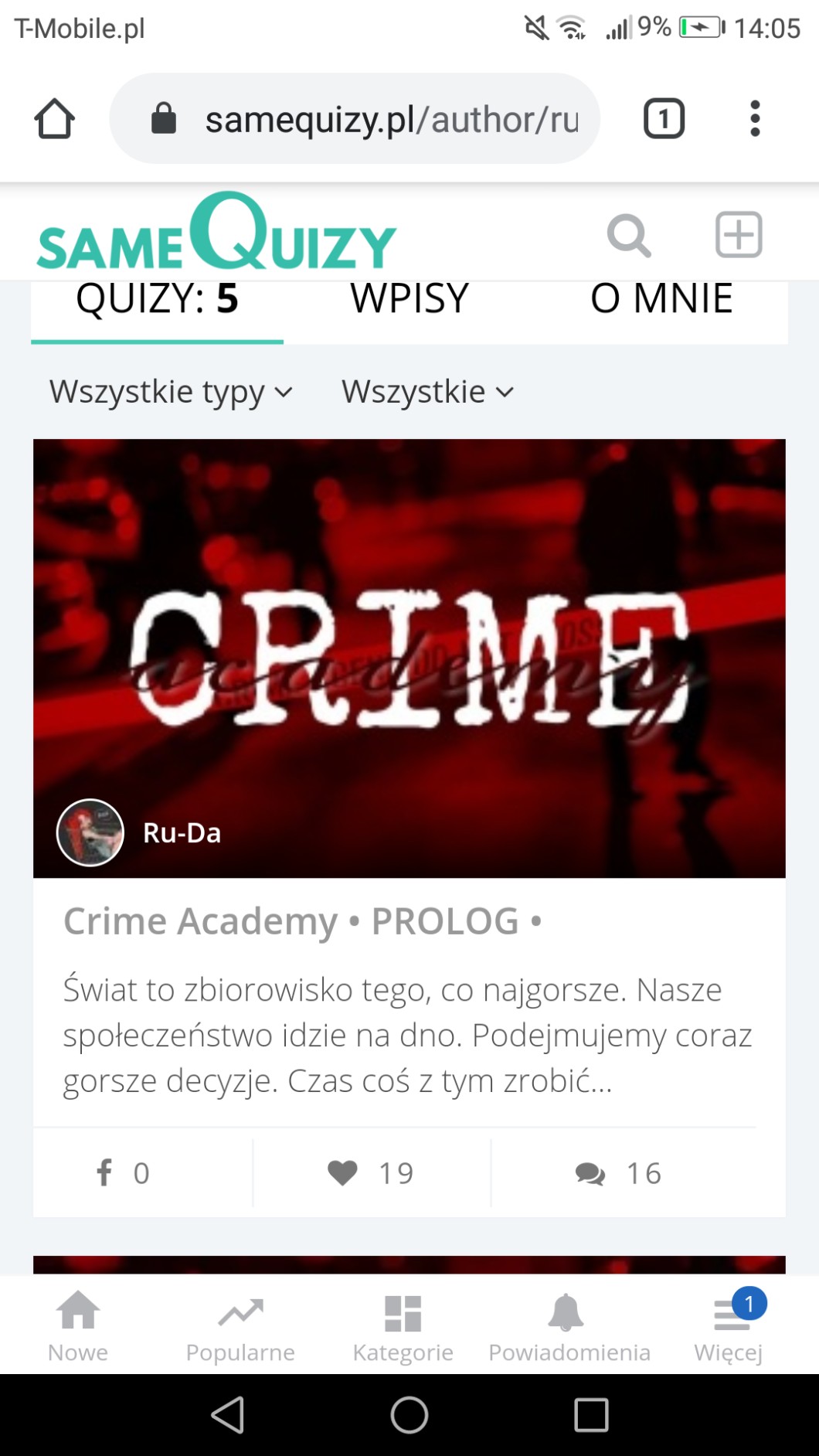This screenshot has height=1456, width=819.
Task: Open the Crime Academy quiz image
Action: (x=409, y=658)
